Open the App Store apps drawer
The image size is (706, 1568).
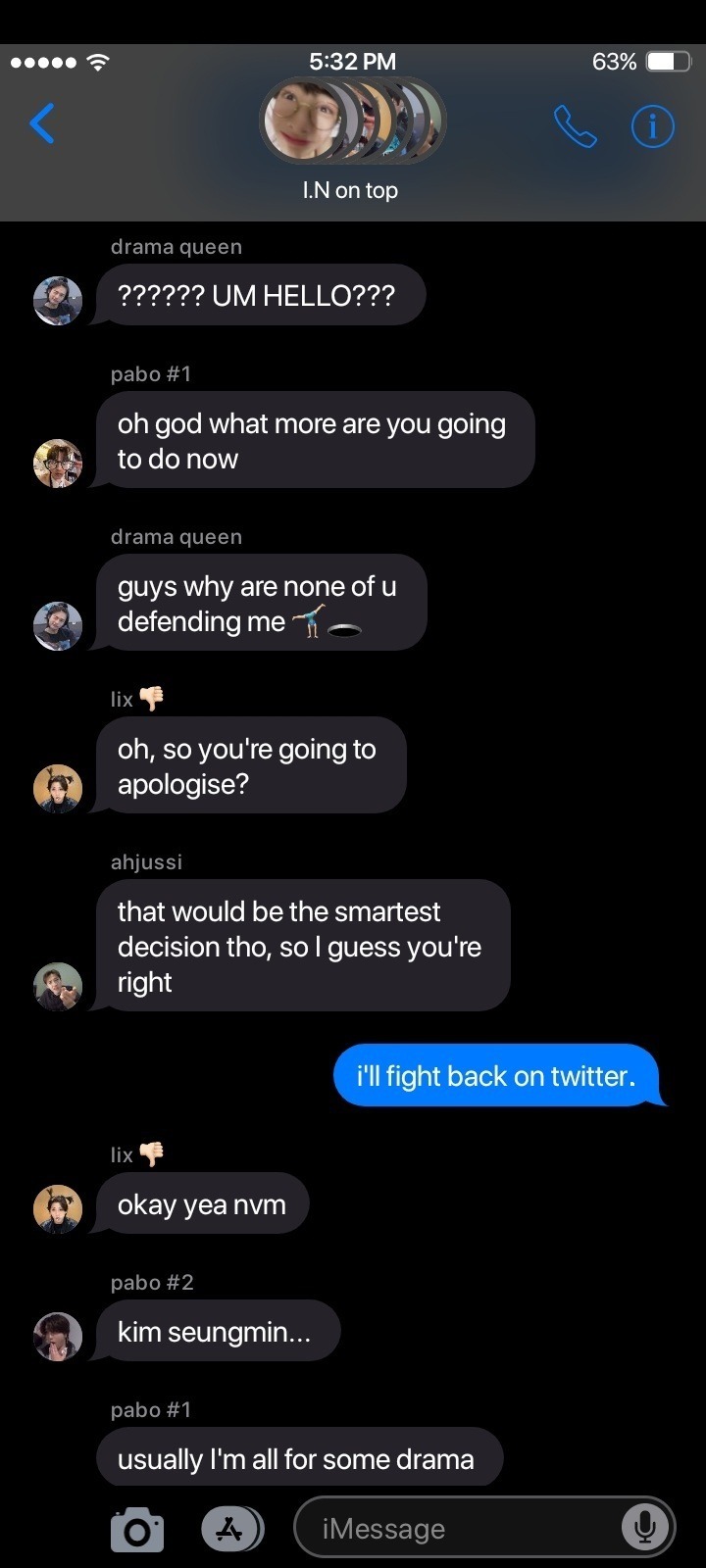pos(231,1529)
